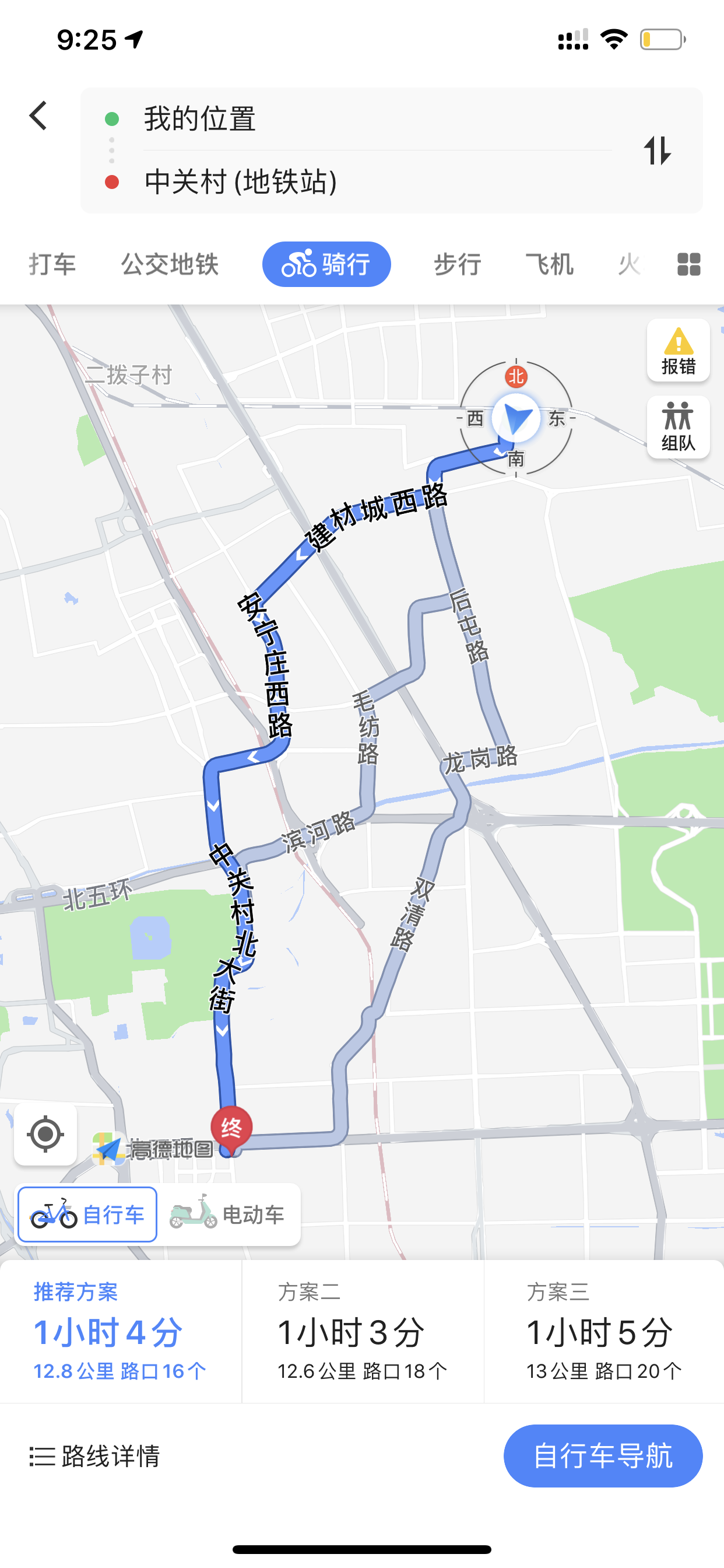Viewport: 724px width, 1568px height.
Task: Start 自行车导航 bicycle navigation
Action: (x=603, y=1456)
